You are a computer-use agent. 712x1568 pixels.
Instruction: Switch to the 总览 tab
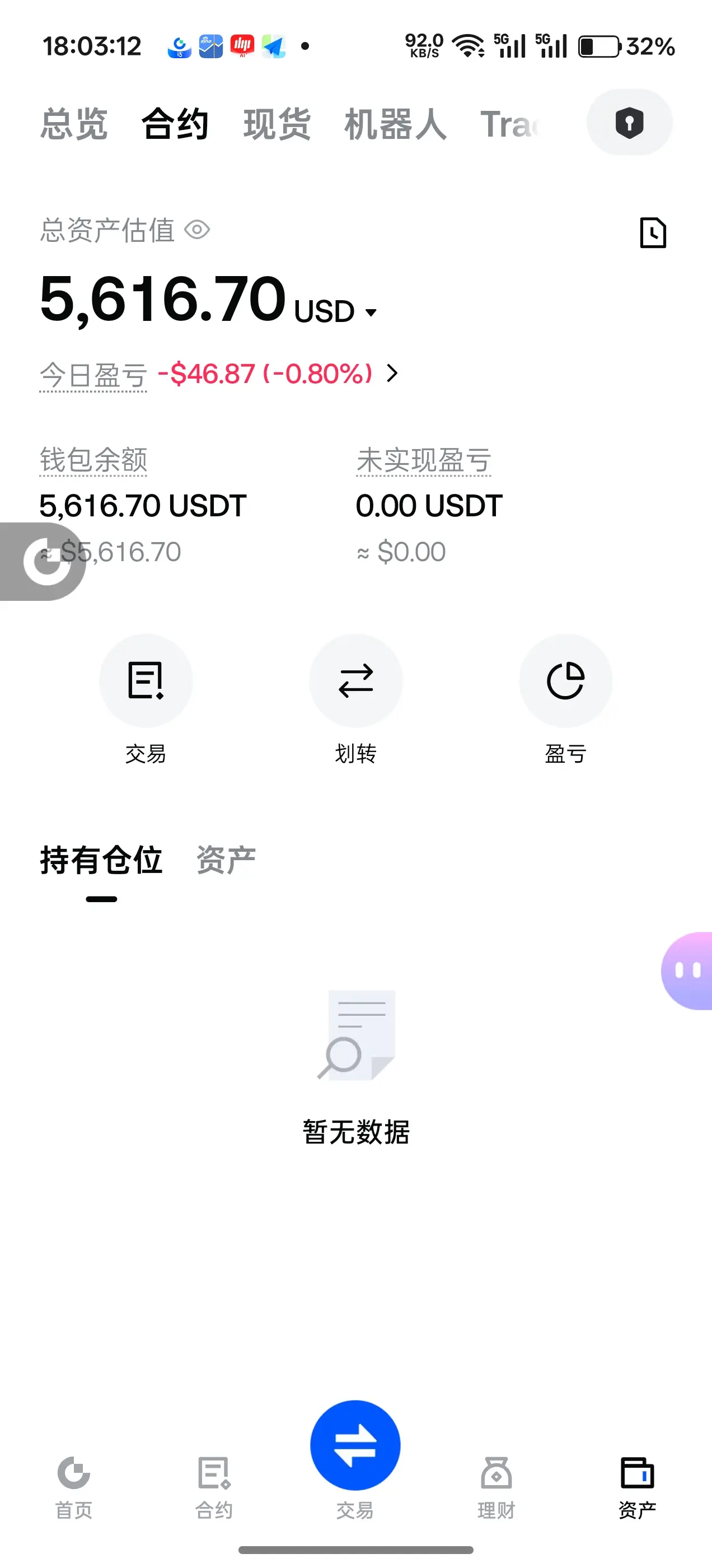74,124
